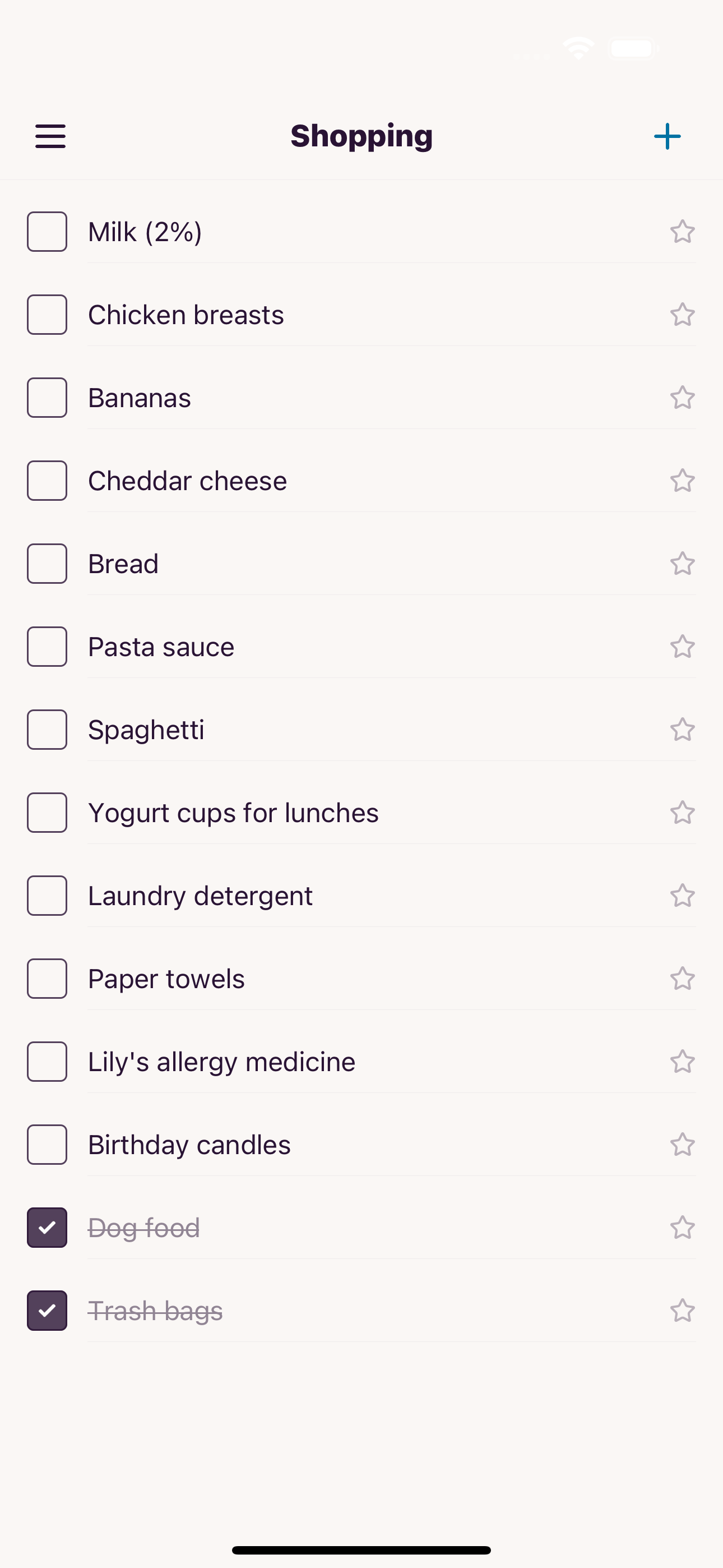Star the Birthday candles item
Viewport: 723px width, 1568px height.
[683, 1145]
